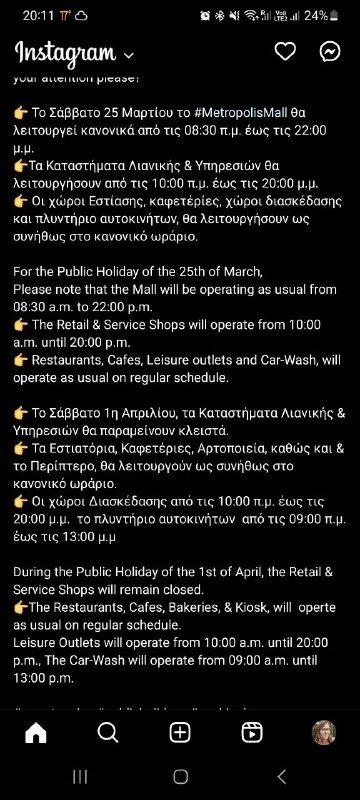Switch to the Reels tab

click(x=252, y=733)
